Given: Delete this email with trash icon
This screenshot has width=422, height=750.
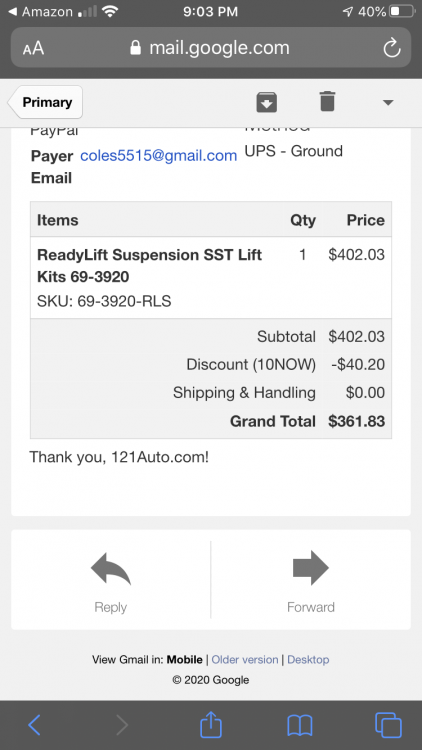Looking at the screenshot, I should 327,101.
